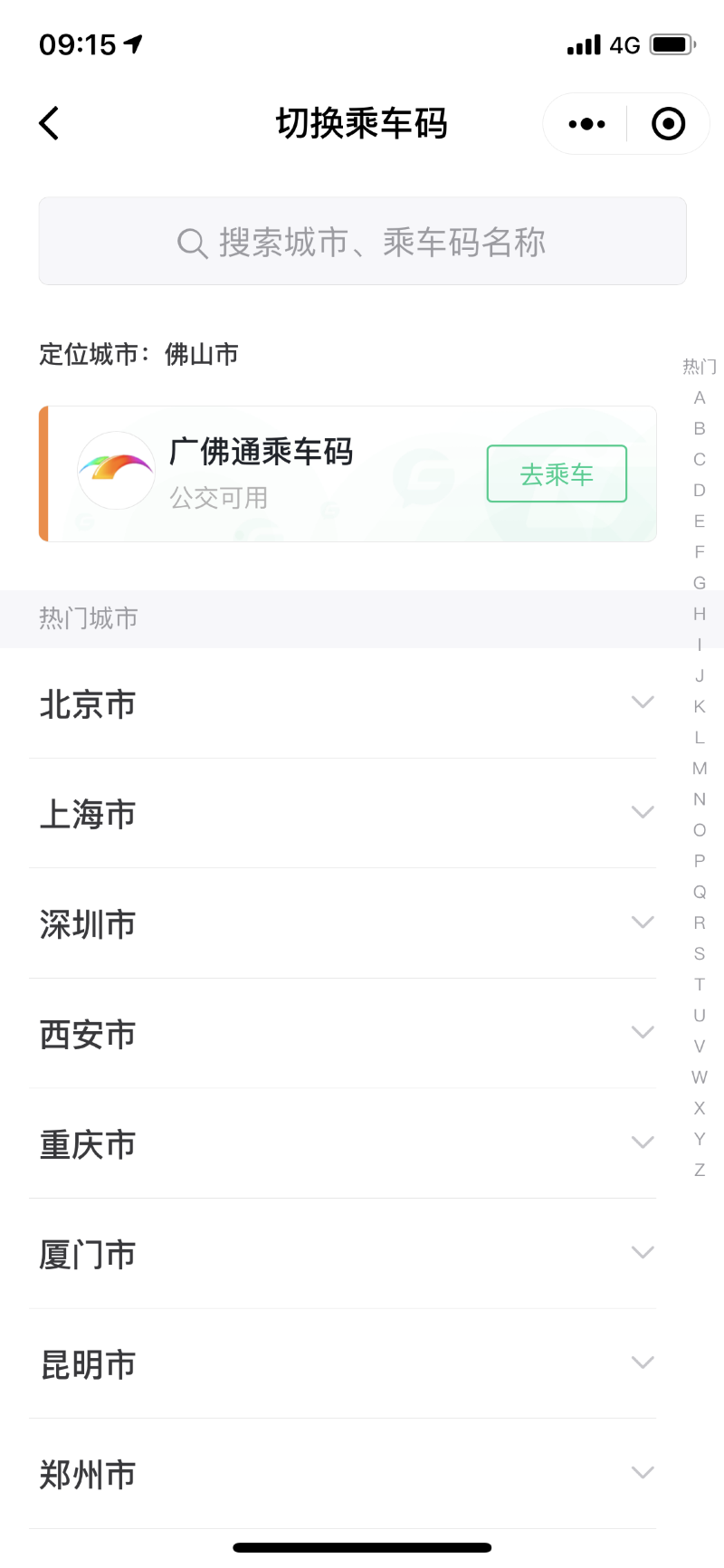Expand the 昆明市 row
The width and height of the screenshot is (724, 1568).
point(343,1364)
